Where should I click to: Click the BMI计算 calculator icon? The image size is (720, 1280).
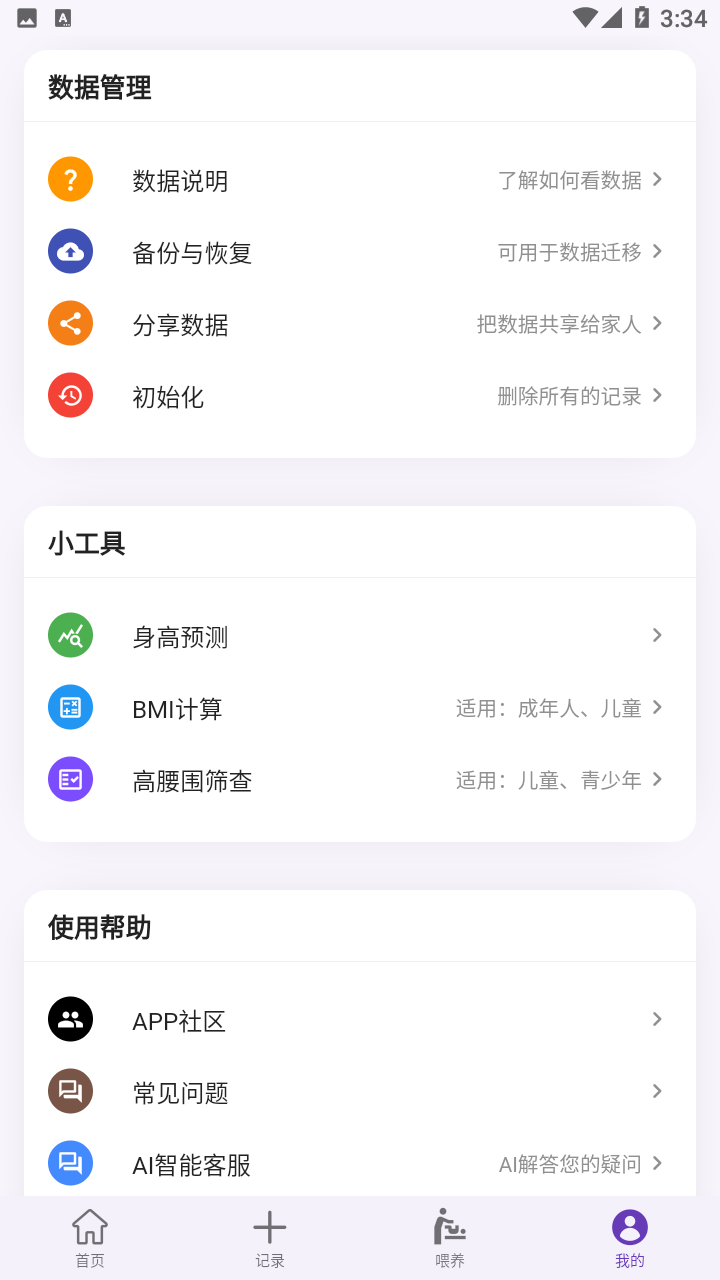pyautogui.click(x=70, y=706)
